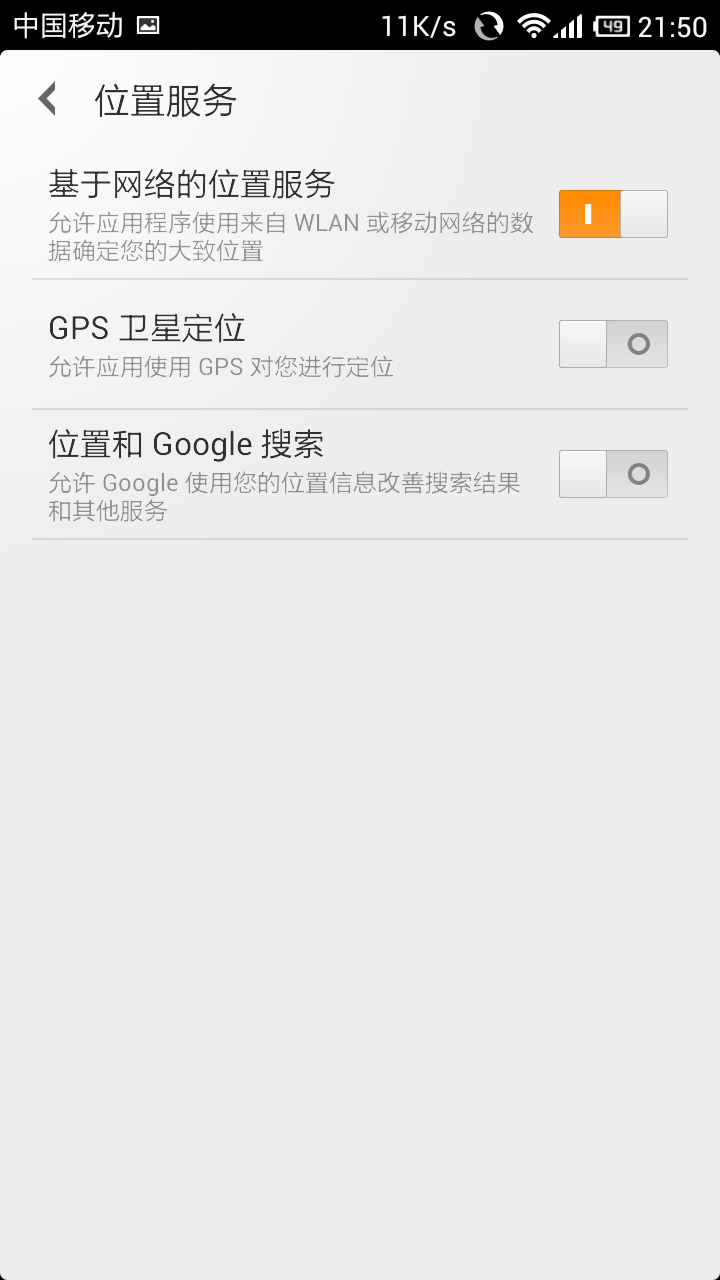Disable 基于网络的位置服务 switch
The image size is (720, 1280).
click(x=612, y=214)
